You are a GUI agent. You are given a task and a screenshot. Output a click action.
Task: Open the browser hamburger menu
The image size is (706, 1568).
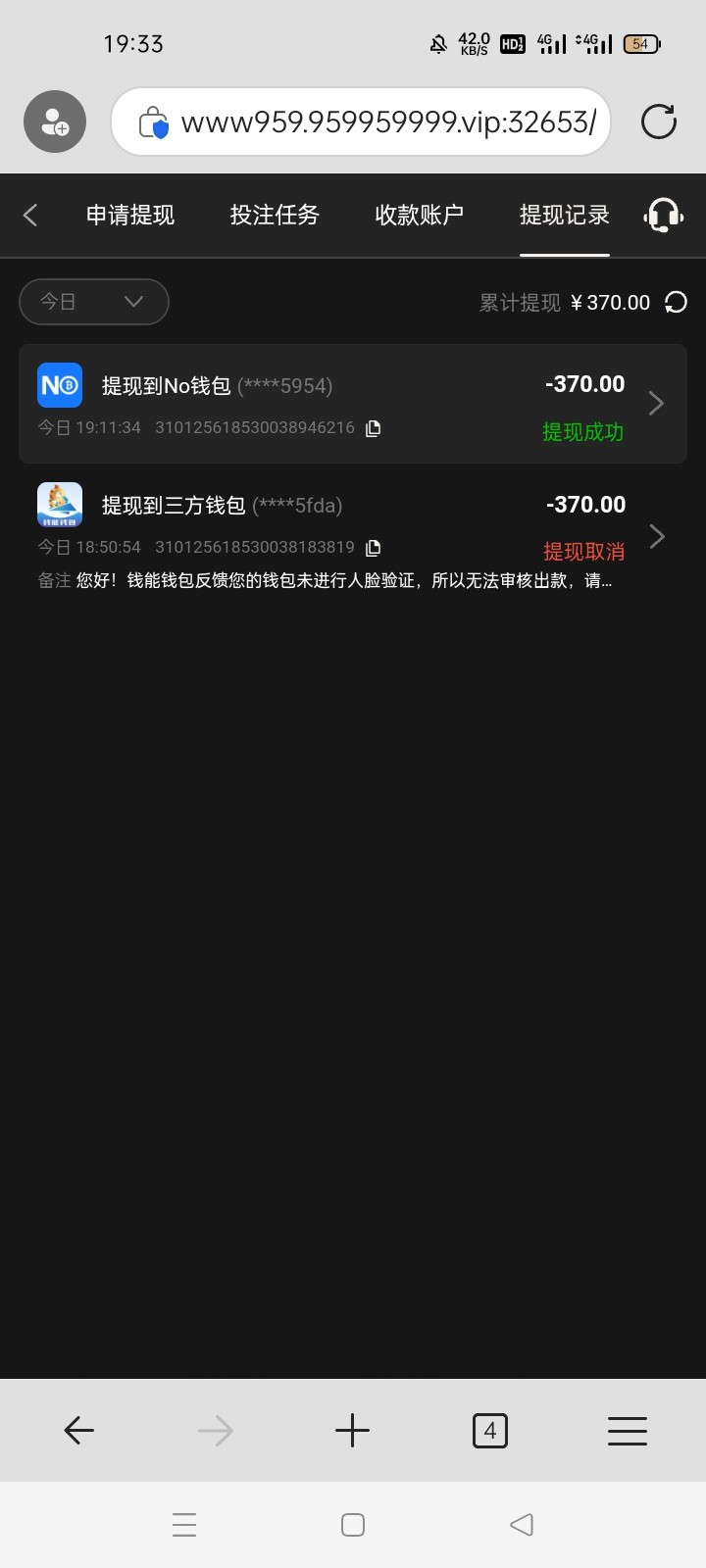coord(628,1431)
